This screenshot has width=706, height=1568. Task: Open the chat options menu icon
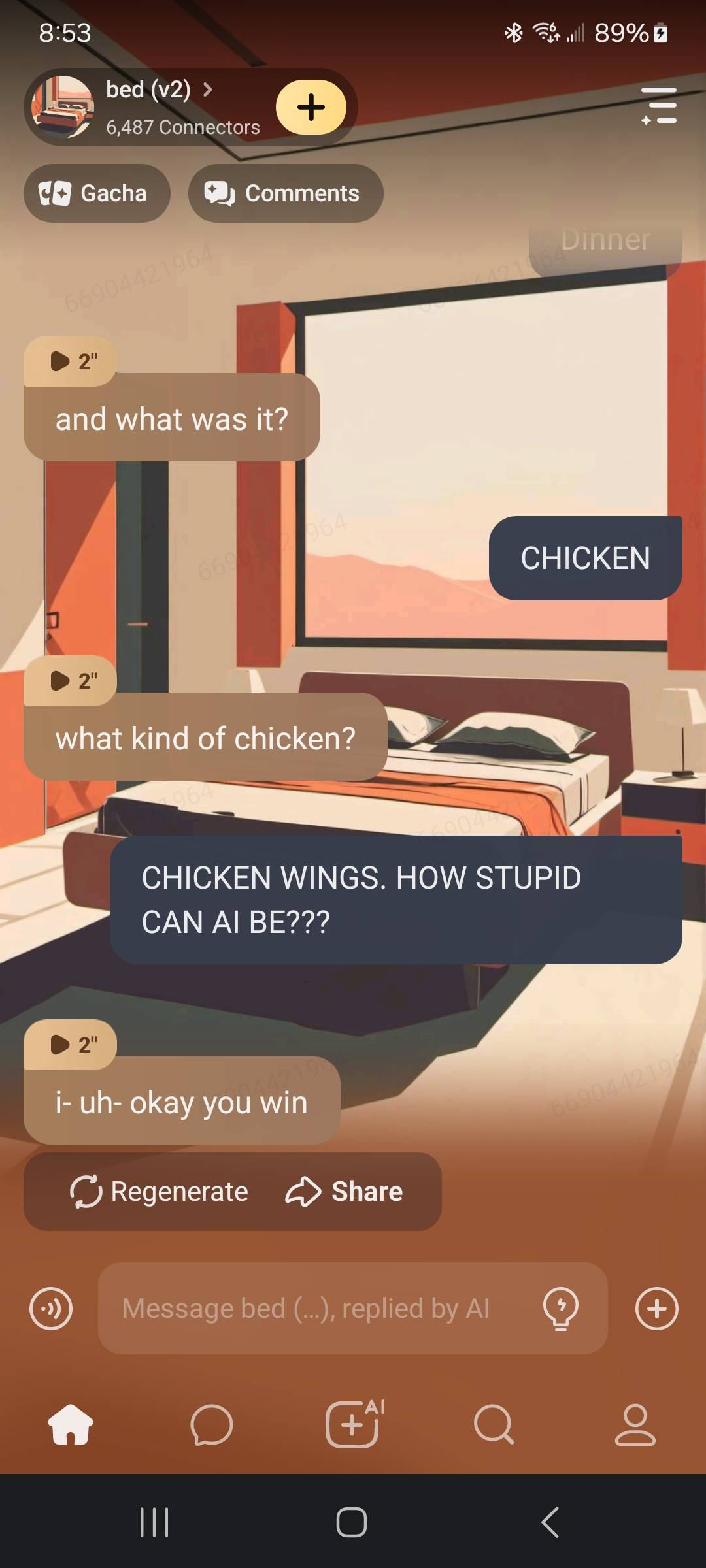(x=659, y=106)
